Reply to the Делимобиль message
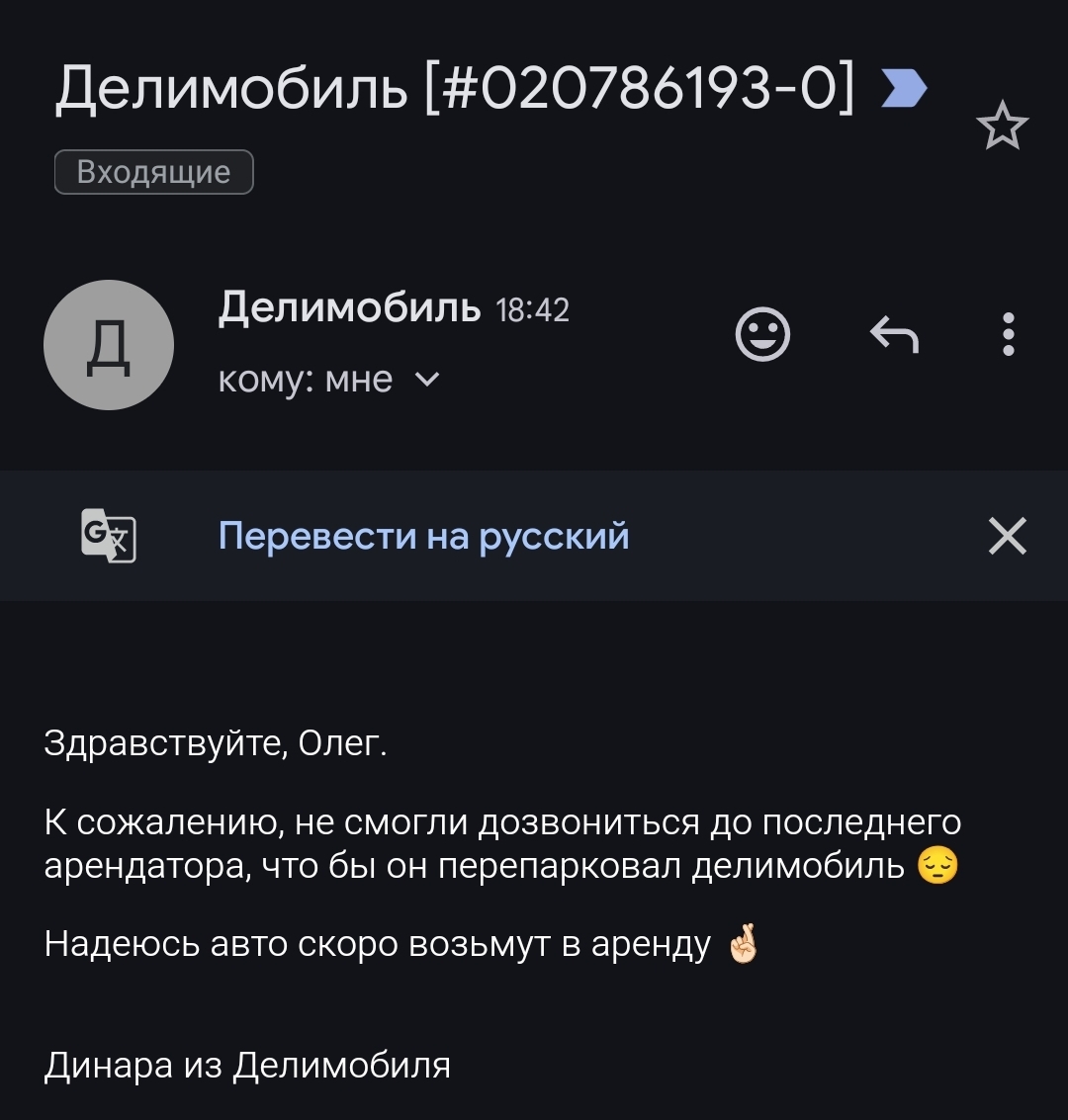 [894, 335]
